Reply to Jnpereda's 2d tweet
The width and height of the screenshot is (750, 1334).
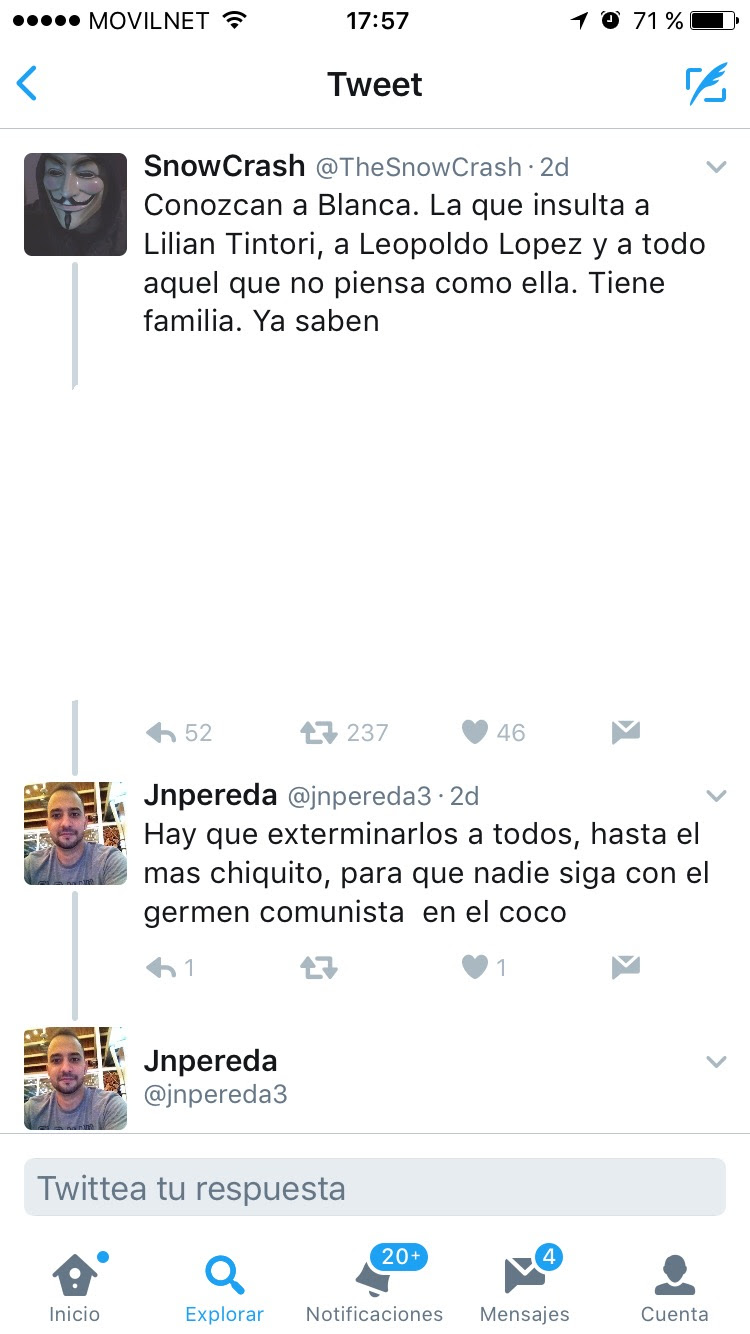(162, 967)
